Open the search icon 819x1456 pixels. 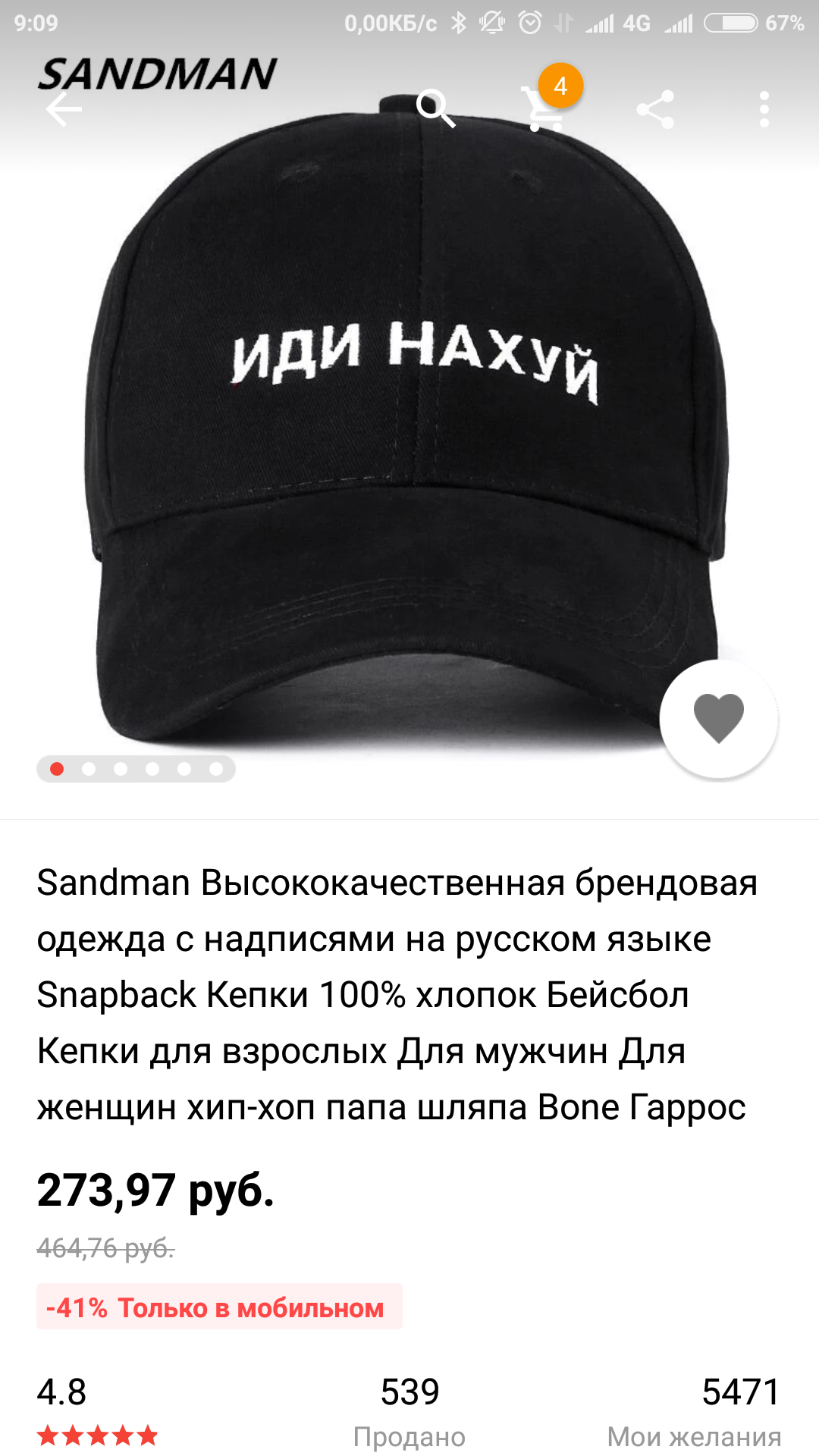[x=435, y=108]
